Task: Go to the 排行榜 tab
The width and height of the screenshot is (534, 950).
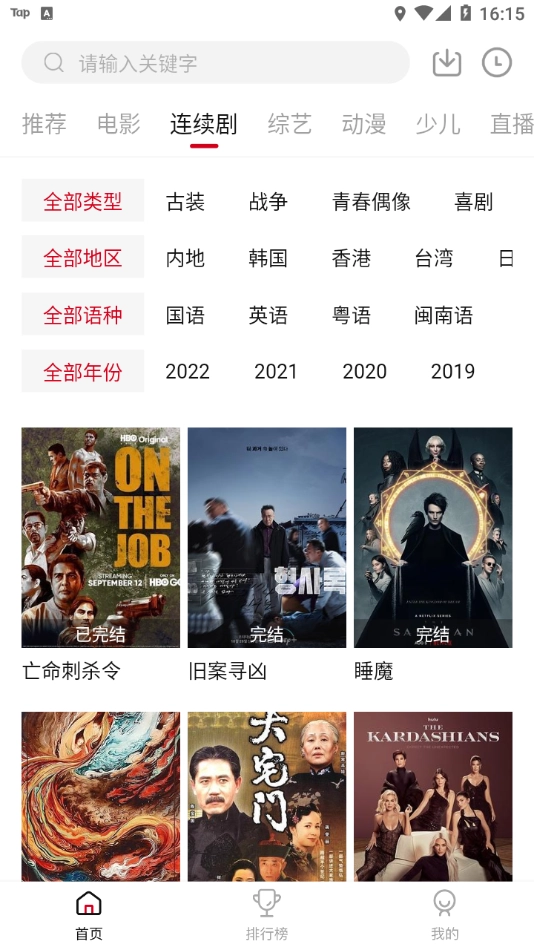Action: click(267, 914)
